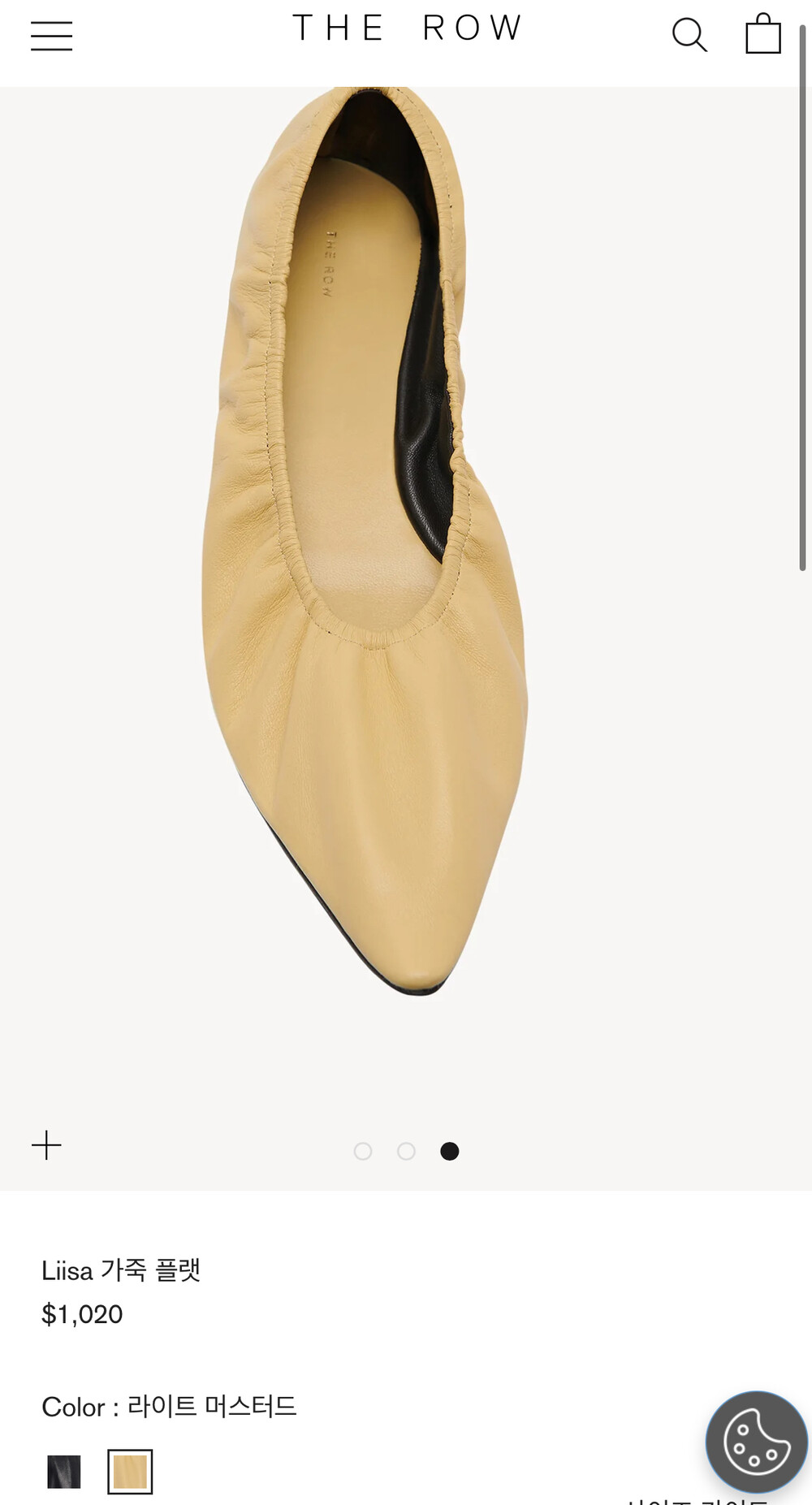Jump to the first image indicator dot
Viewport: 812px width, 1505px height.
(363, 1151)
